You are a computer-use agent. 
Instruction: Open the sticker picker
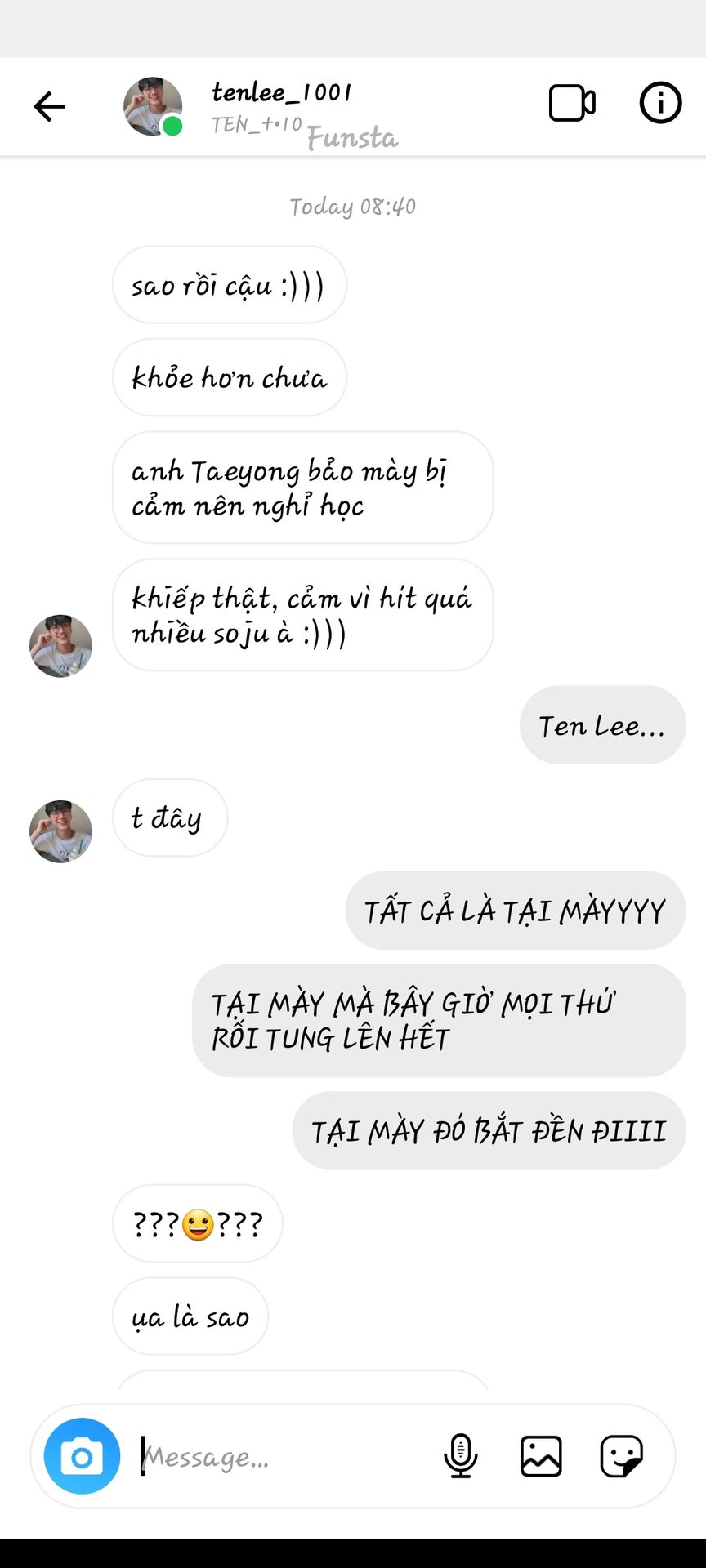[x=621, y=1456]
